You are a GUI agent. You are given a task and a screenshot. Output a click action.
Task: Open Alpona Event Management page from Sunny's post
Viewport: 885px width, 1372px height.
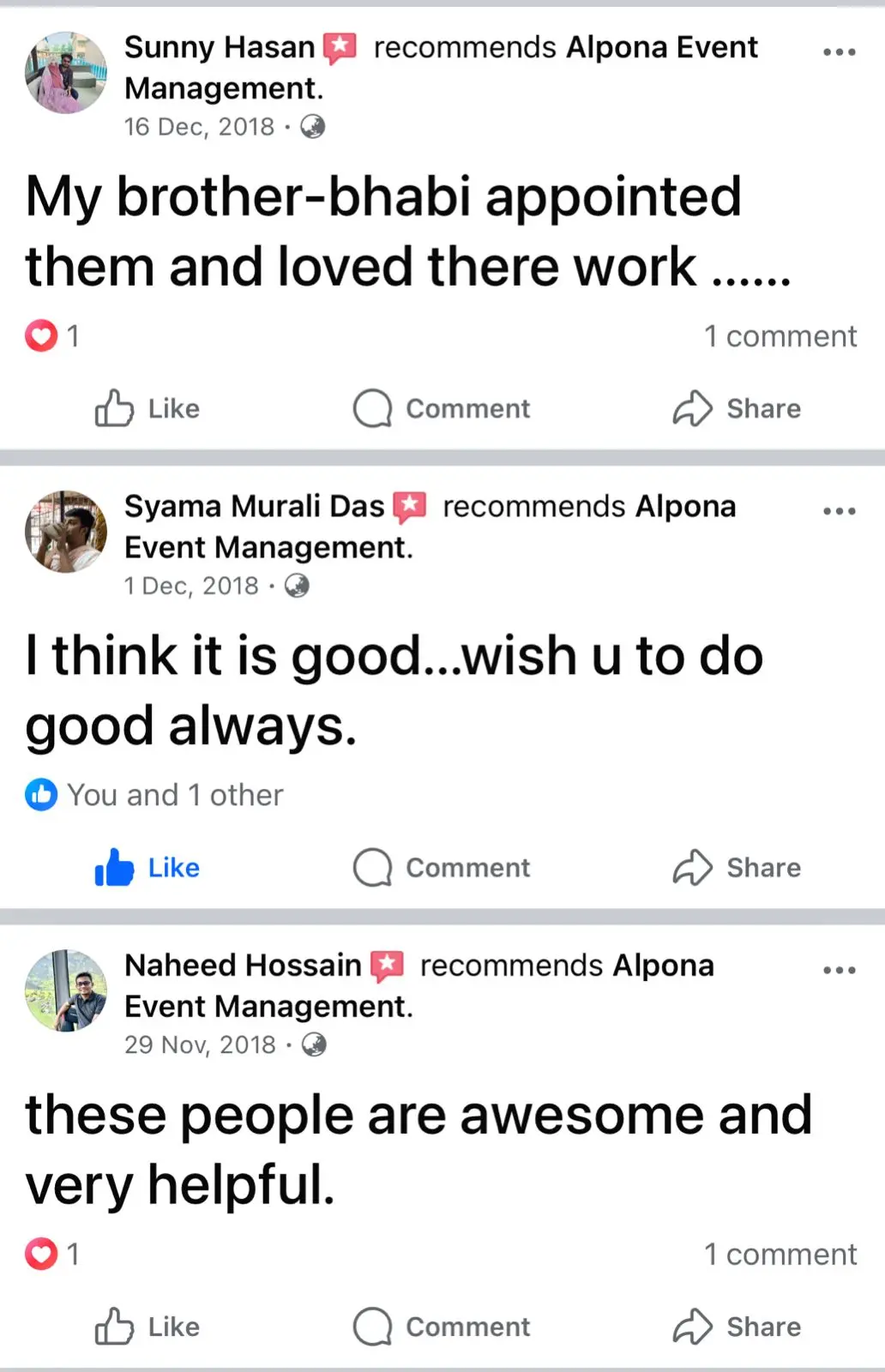coord(661,48)
